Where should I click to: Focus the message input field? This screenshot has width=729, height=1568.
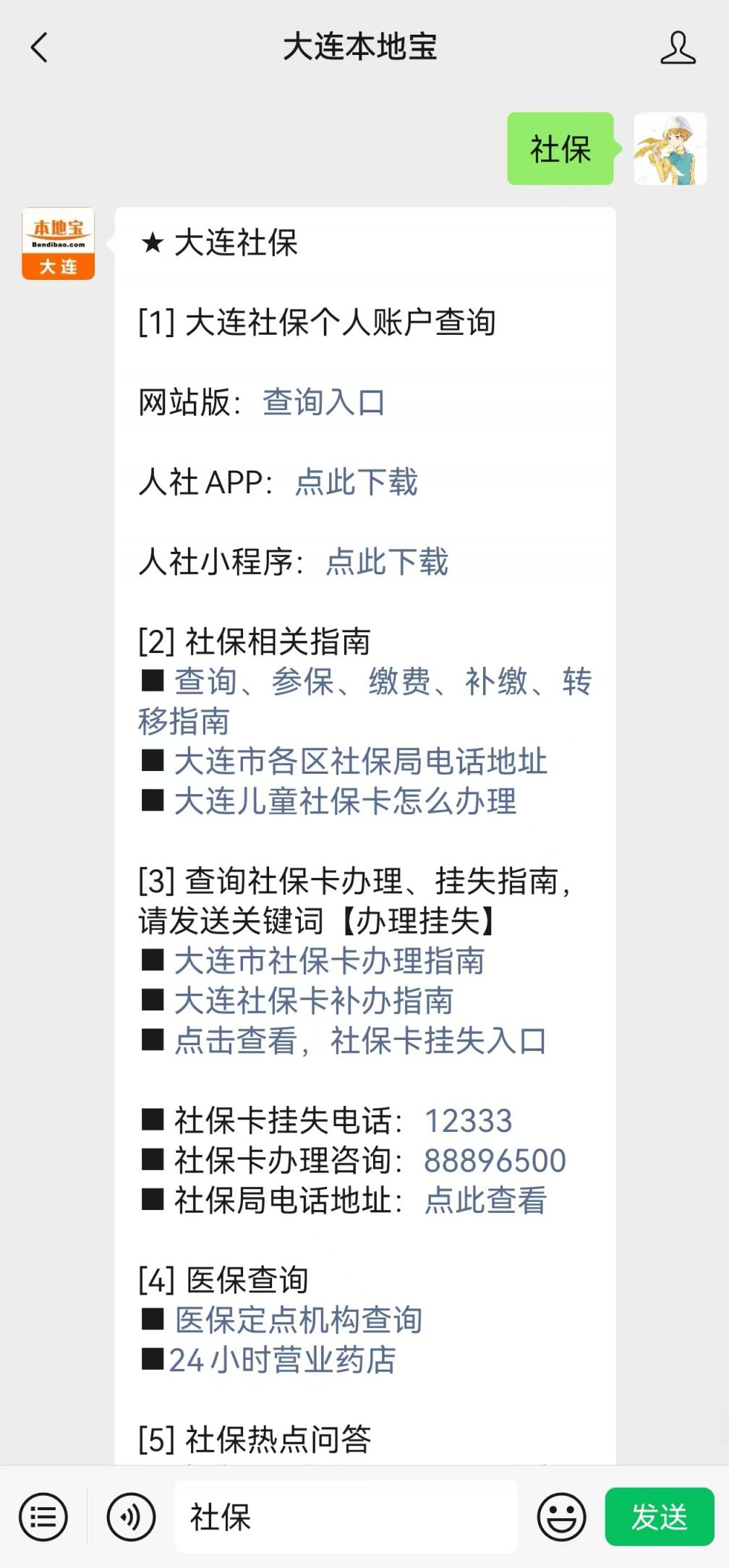coord(346,1517)
